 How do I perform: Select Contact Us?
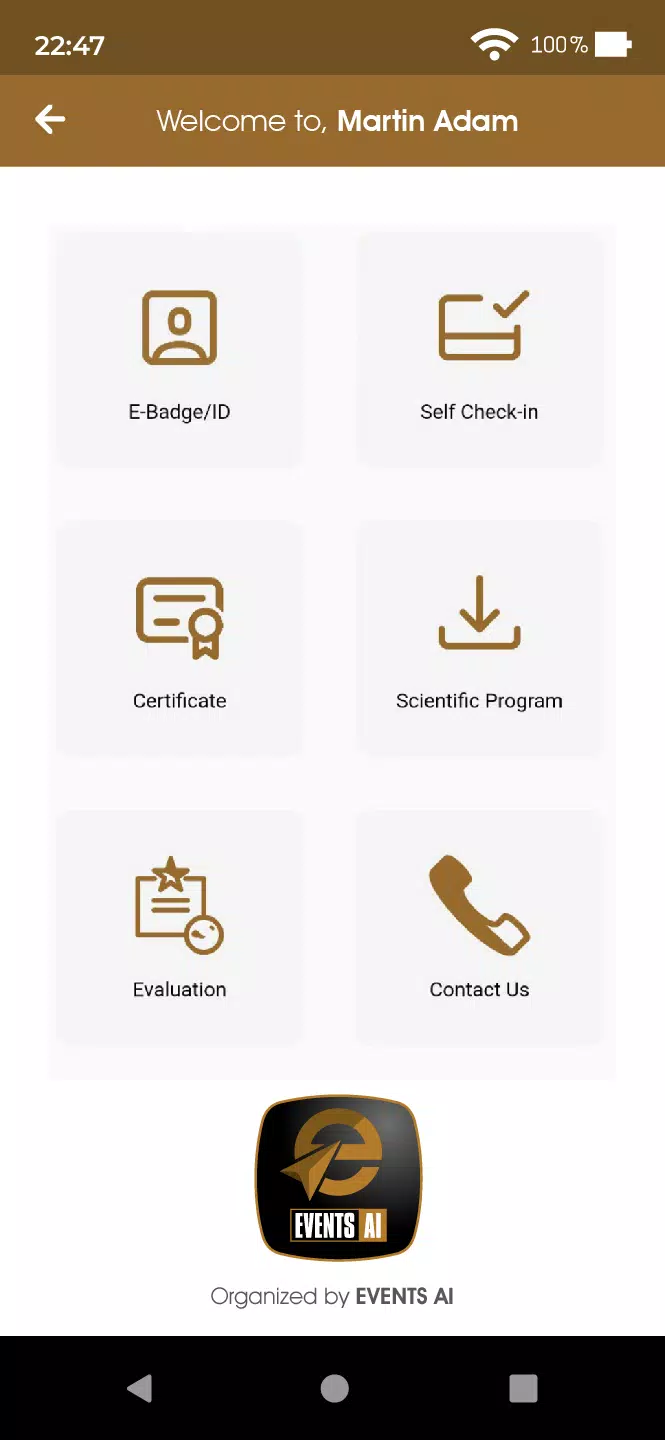[x=479, y=928]
